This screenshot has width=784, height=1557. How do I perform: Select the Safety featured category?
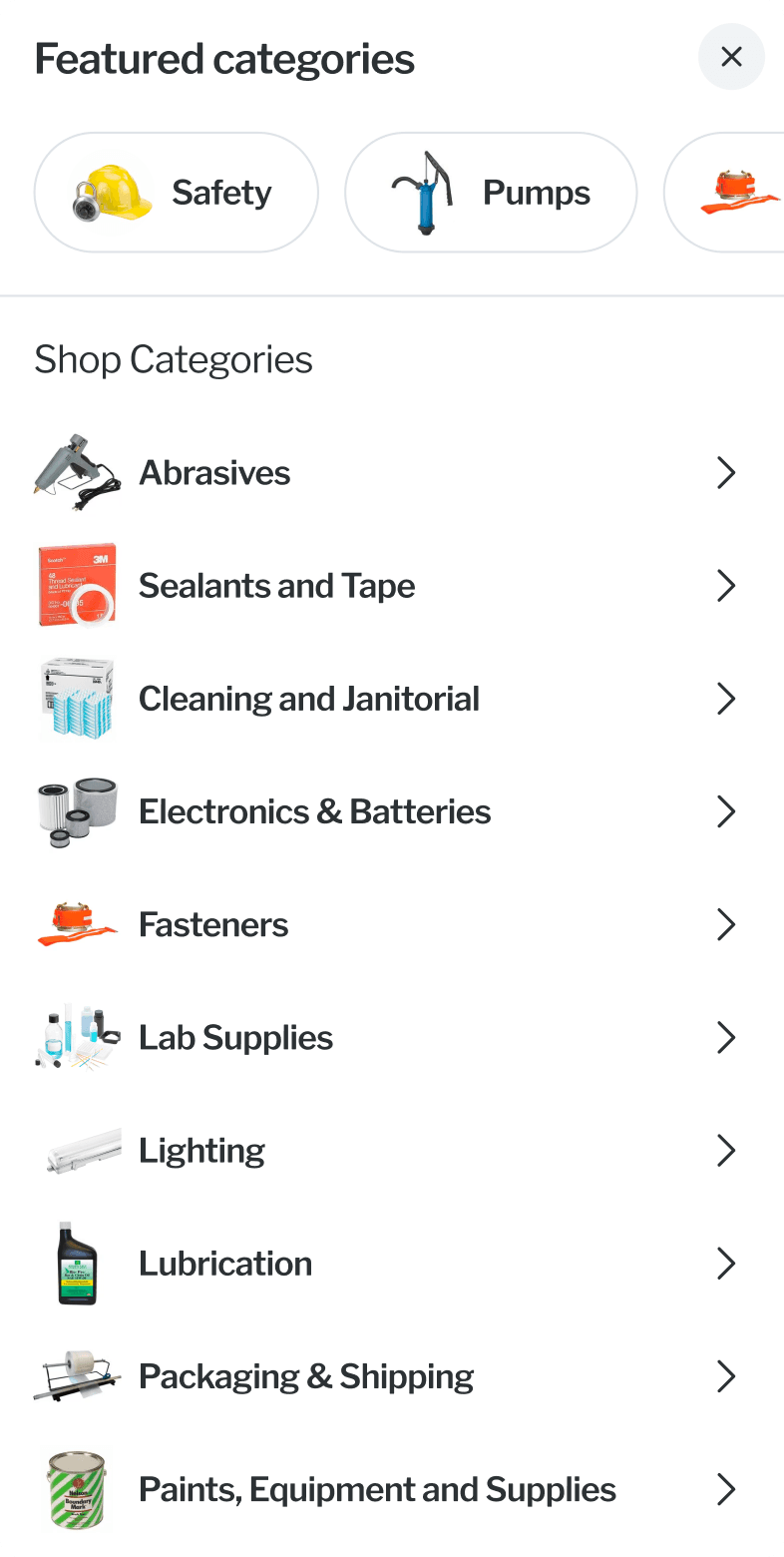(176, 192)
